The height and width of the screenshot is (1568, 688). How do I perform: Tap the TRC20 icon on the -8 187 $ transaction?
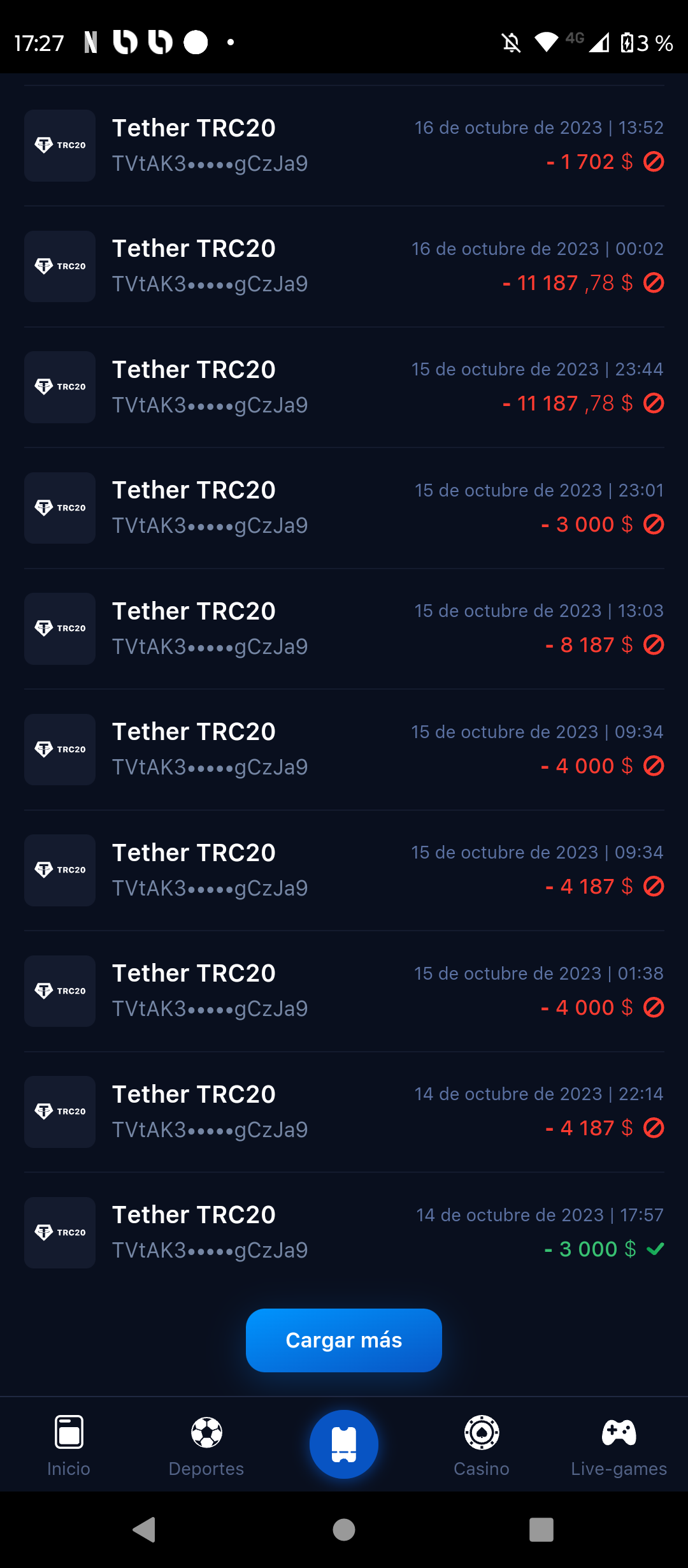[x=59, y=628]
